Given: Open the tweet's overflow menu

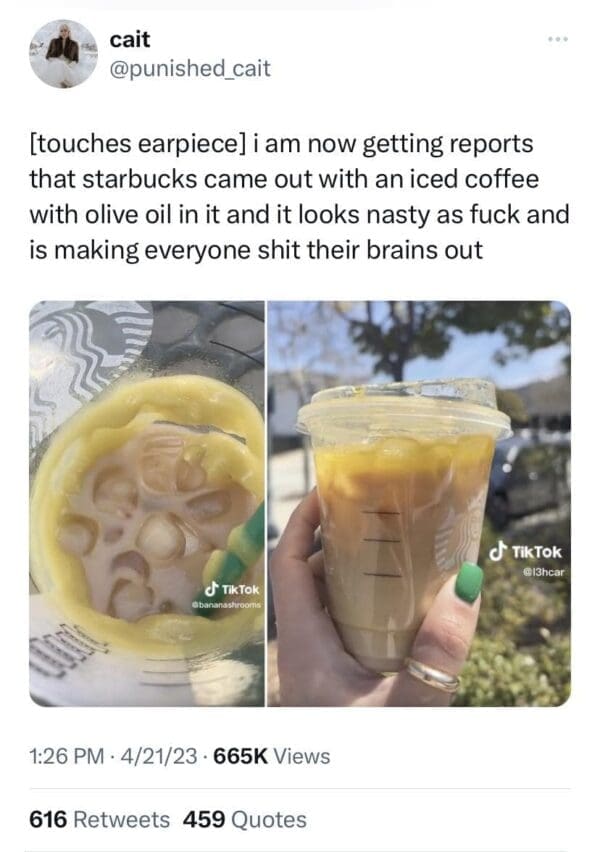Looking at the screenshot, I should [557, 40].
